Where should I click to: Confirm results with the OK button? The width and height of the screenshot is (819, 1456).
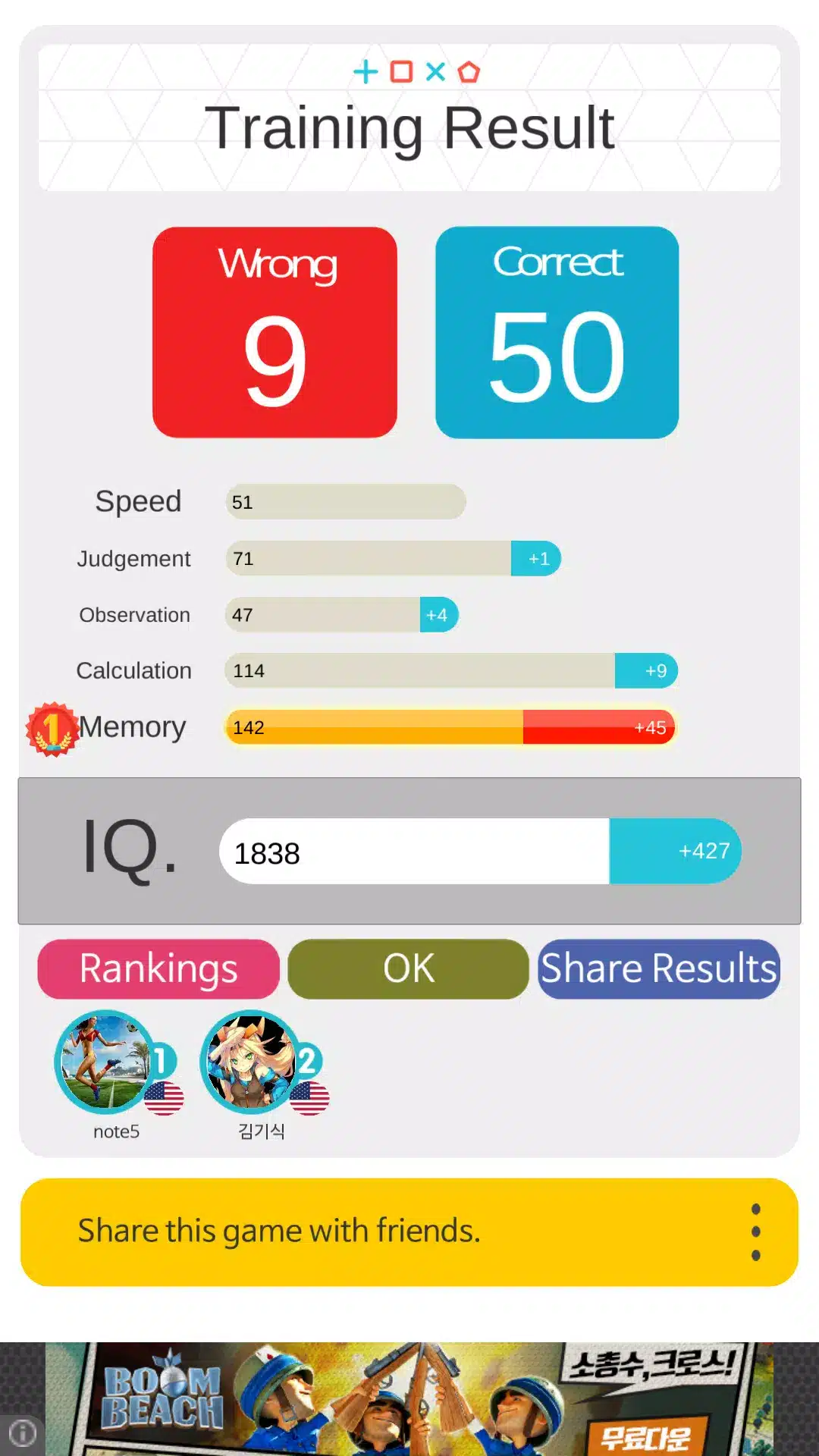click(x=408, y=968)
